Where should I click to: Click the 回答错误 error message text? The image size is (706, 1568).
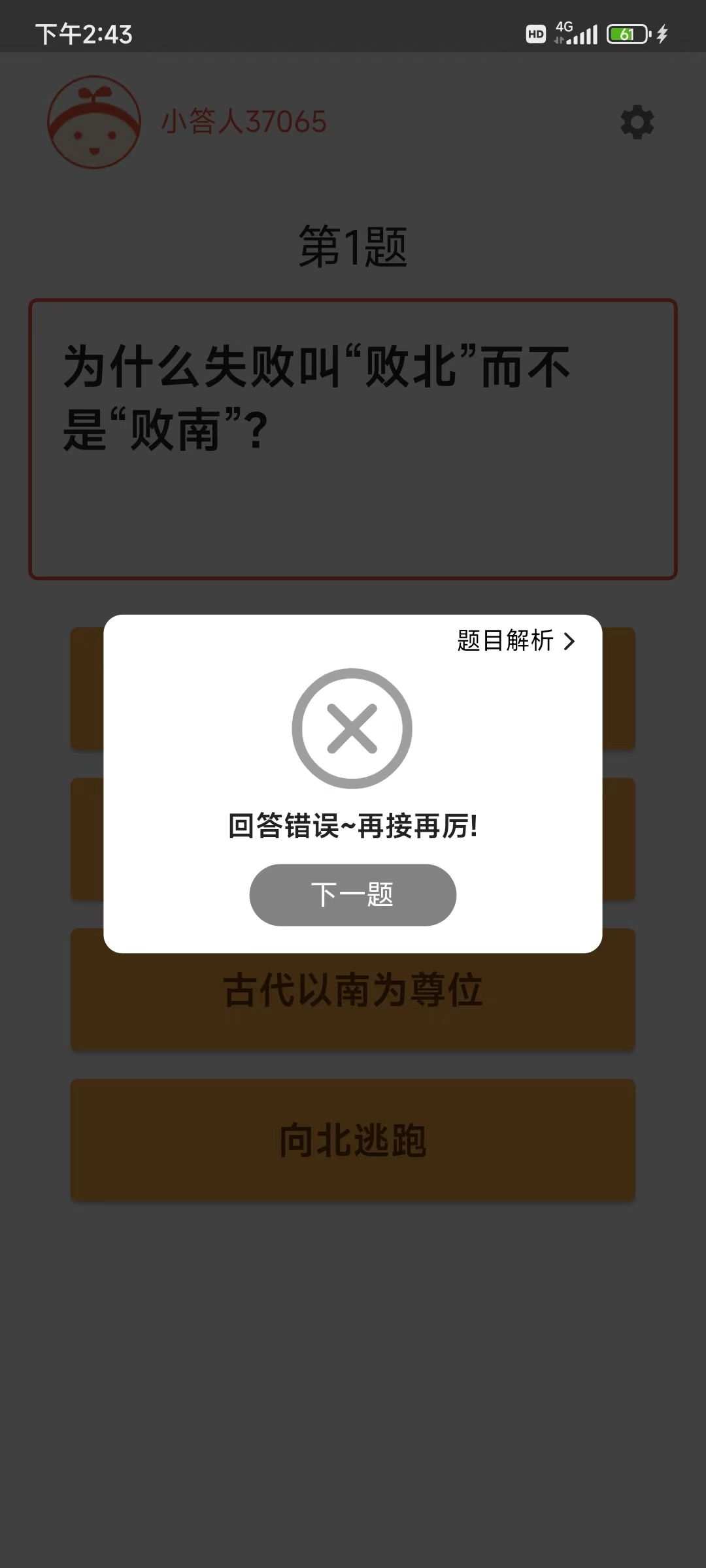[x=352, y=825]
